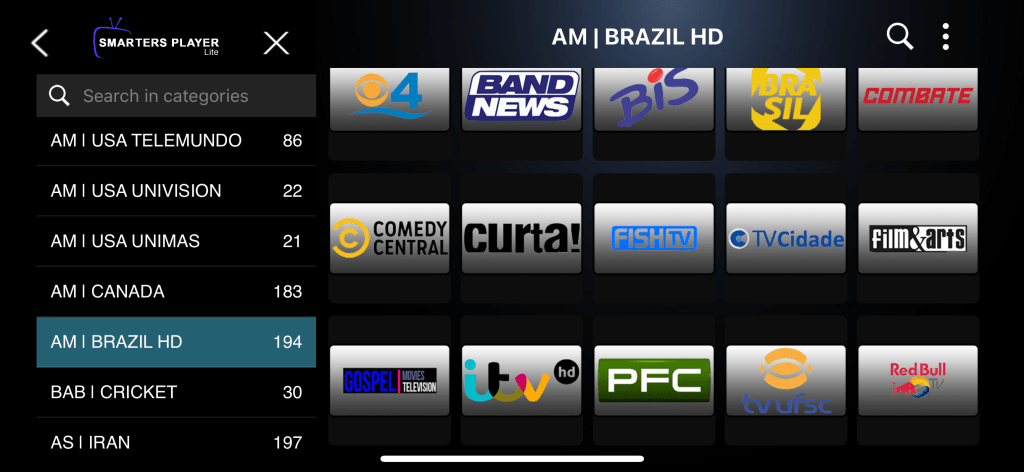Viewport: 1024px width, 472px height.
Task: Tap the Search in categories field
Action: point(176,96)
